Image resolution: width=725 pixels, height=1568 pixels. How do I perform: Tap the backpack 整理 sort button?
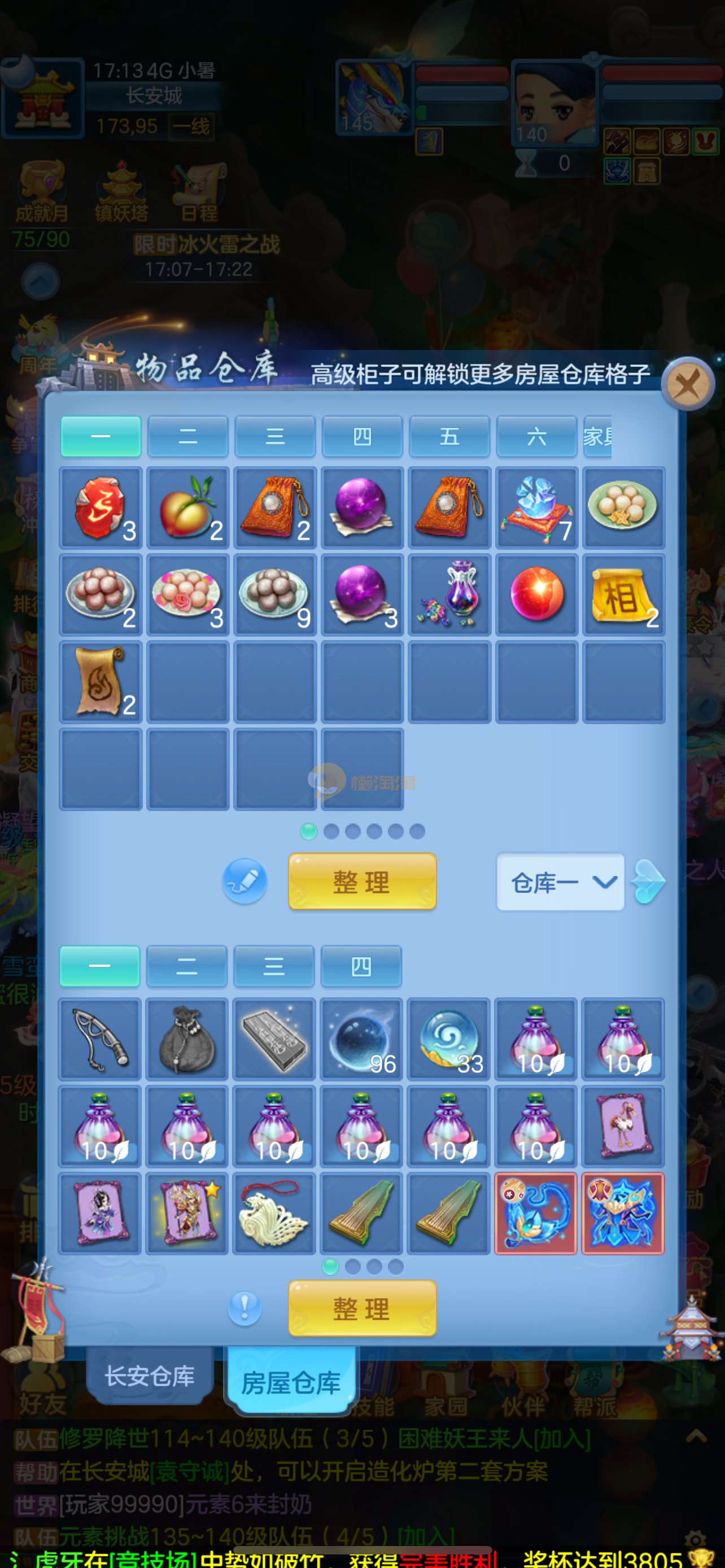coord(361,1308)
